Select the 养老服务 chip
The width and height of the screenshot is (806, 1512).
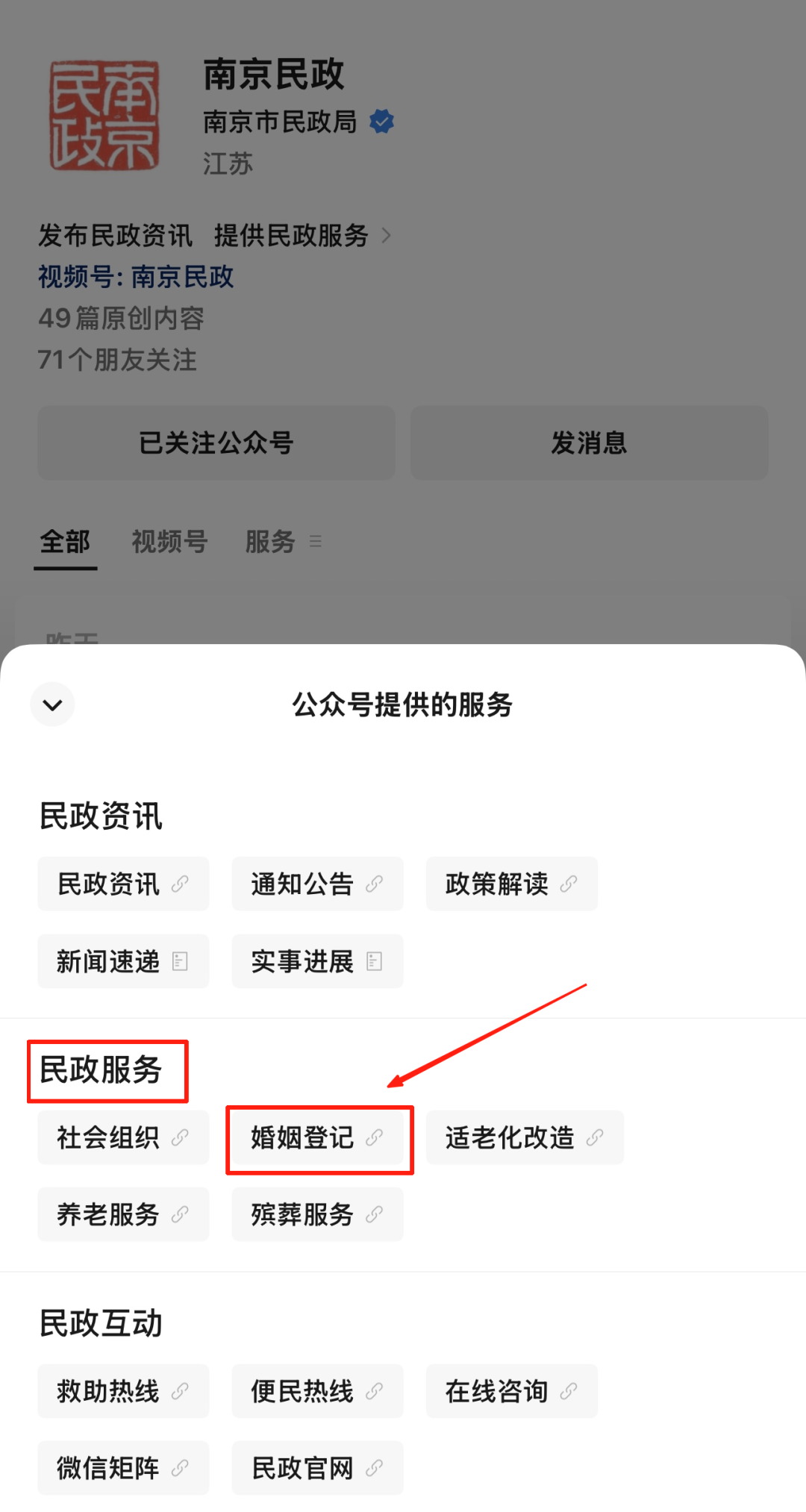(123, 1215)
